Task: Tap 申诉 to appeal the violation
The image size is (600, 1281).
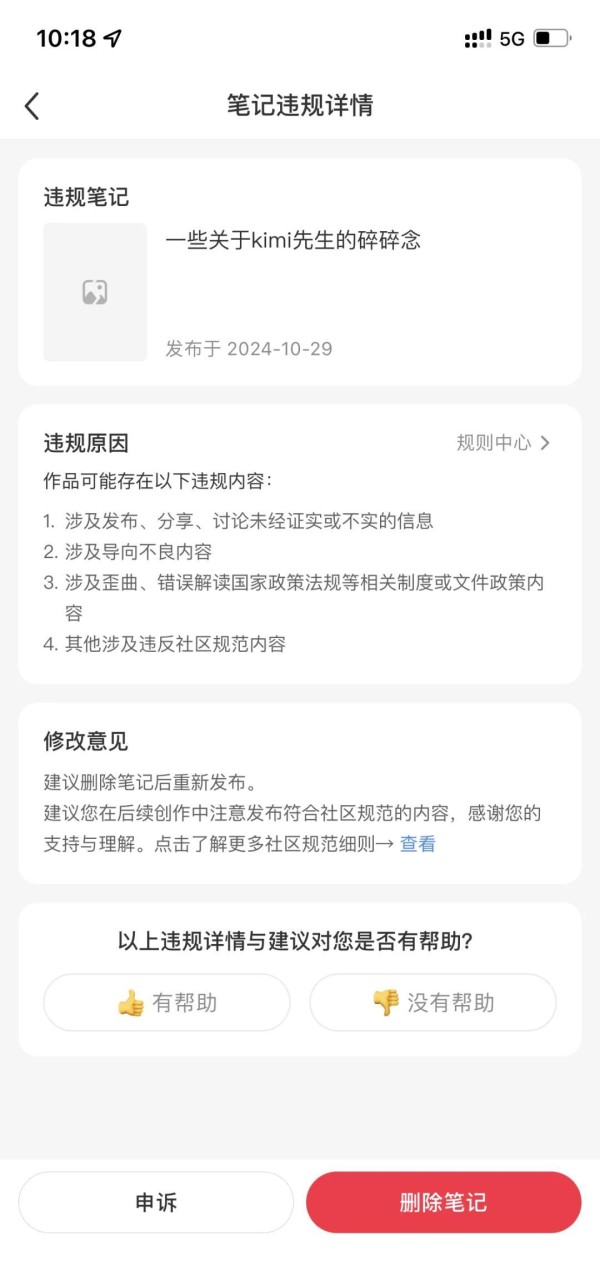Action: [x=156, y=1202]
